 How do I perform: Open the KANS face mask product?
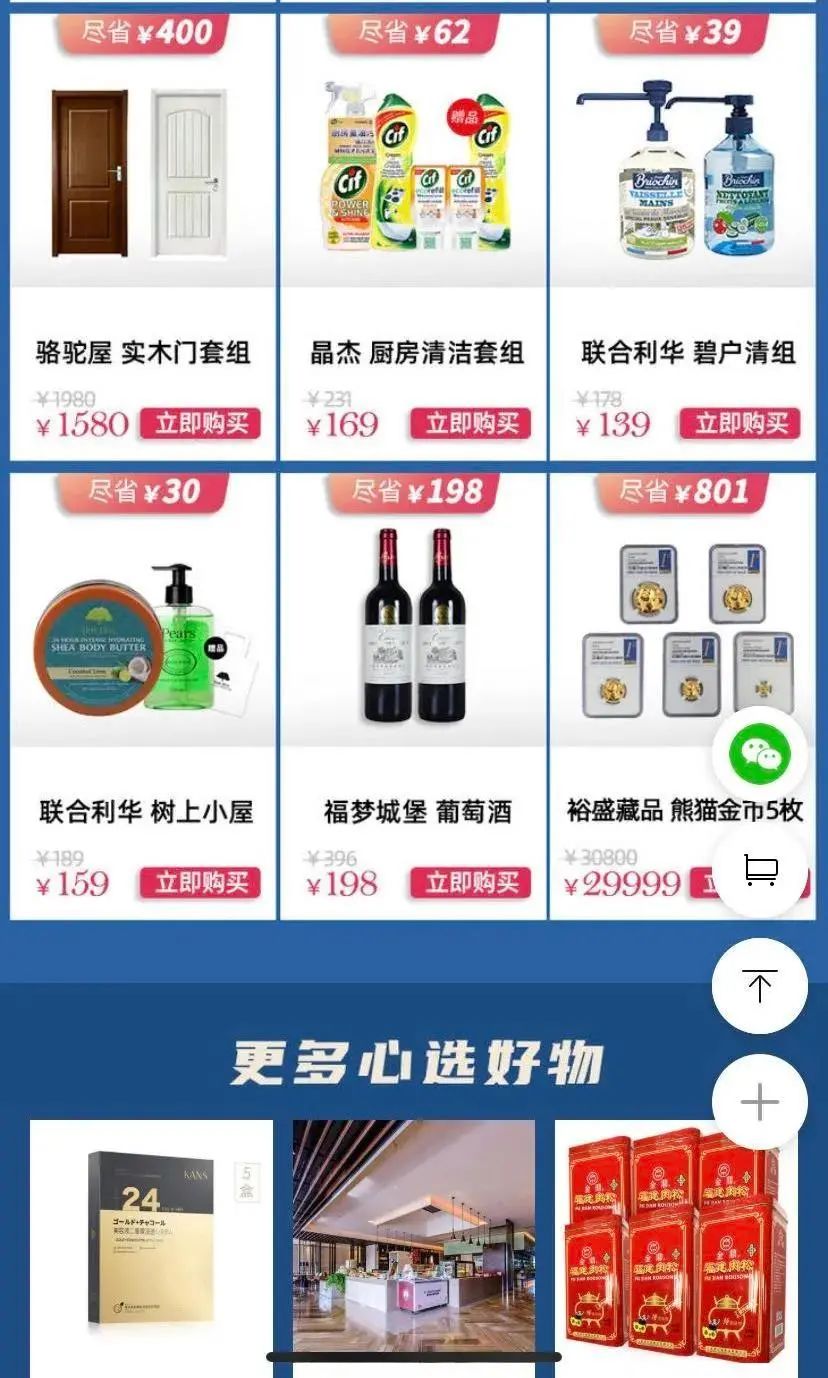point(151,1240)
